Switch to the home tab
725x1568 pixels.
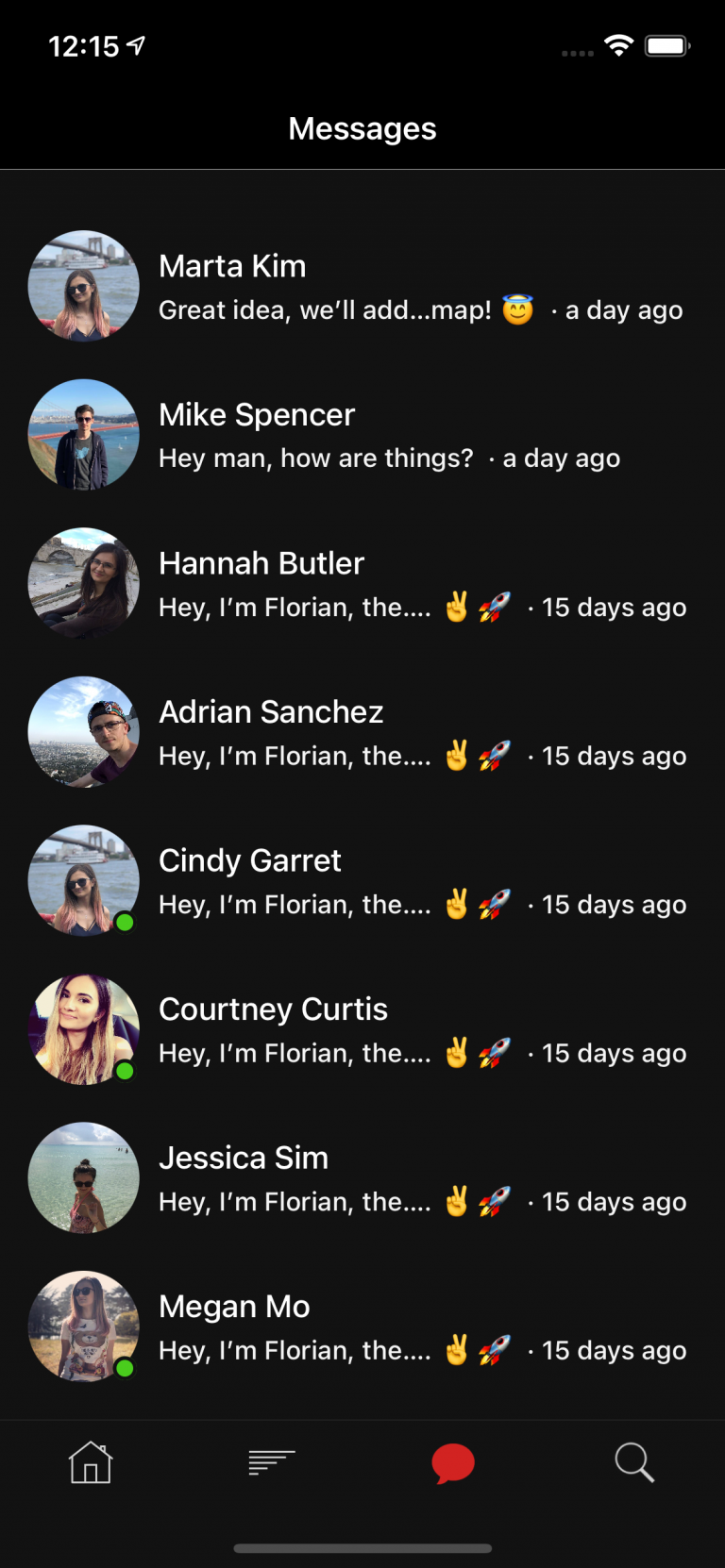tap(91, 1463)
